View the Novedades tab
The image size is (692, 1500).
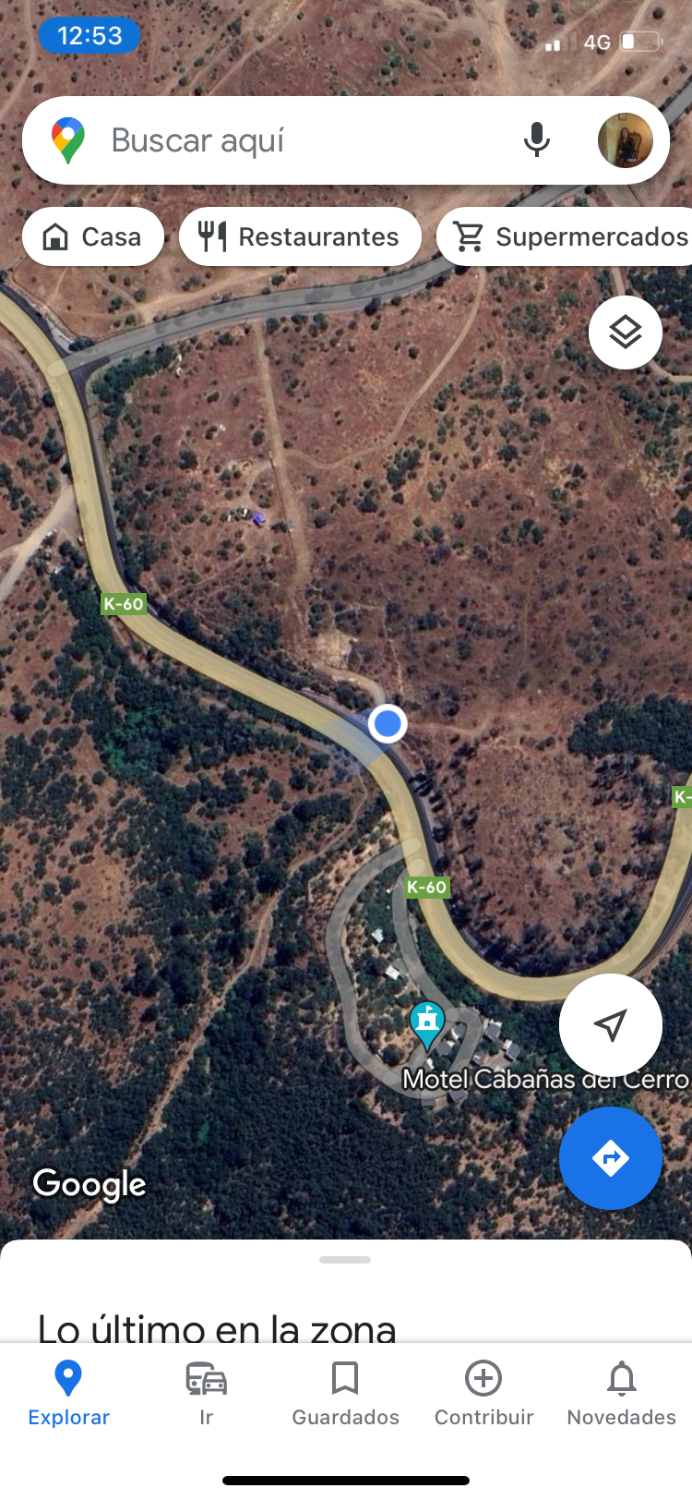click(621, 1392)
